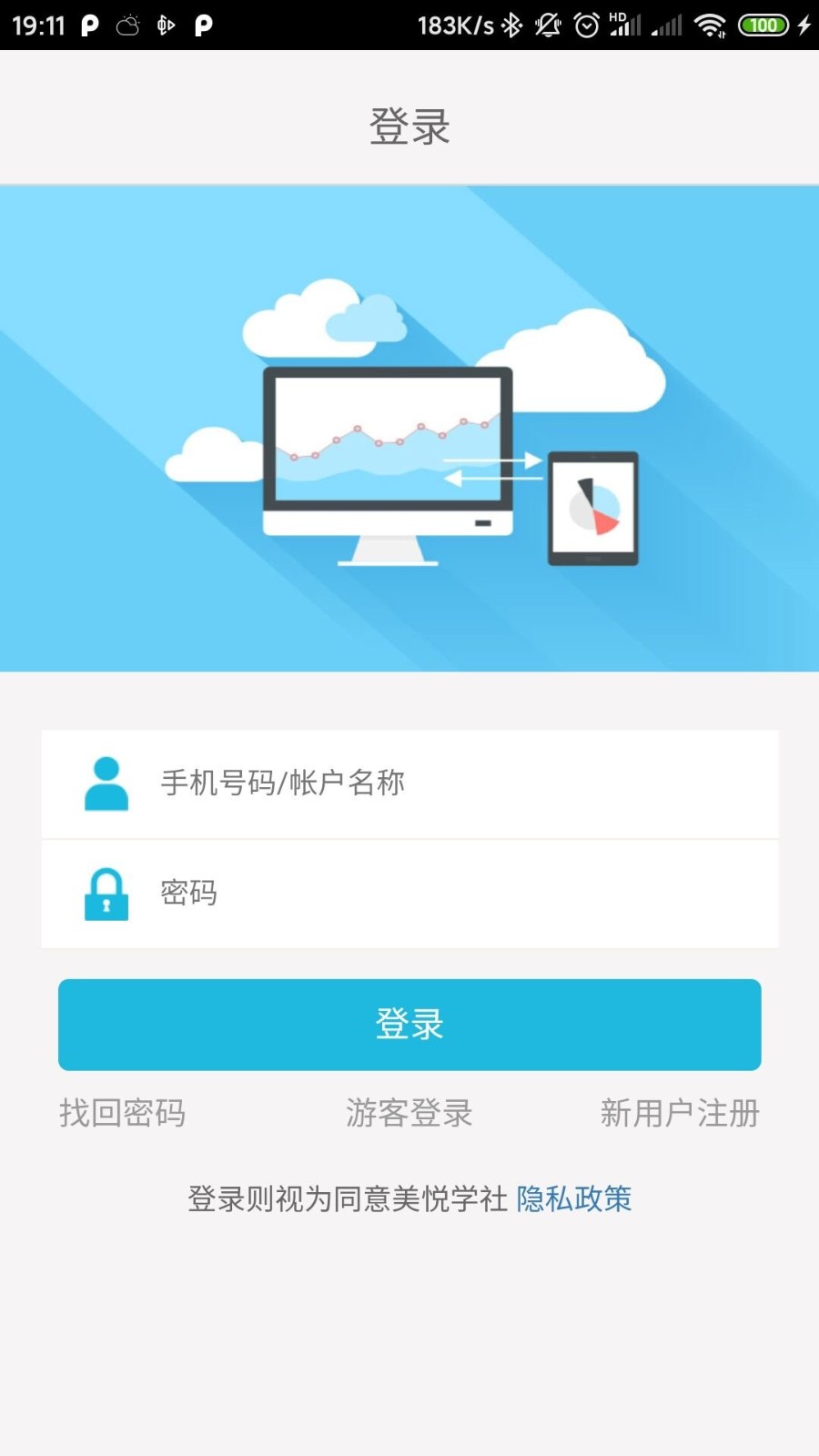819x1456 pixels.
Task: Open 找回密码 to recover password
Action: (x=123, y=1113)
